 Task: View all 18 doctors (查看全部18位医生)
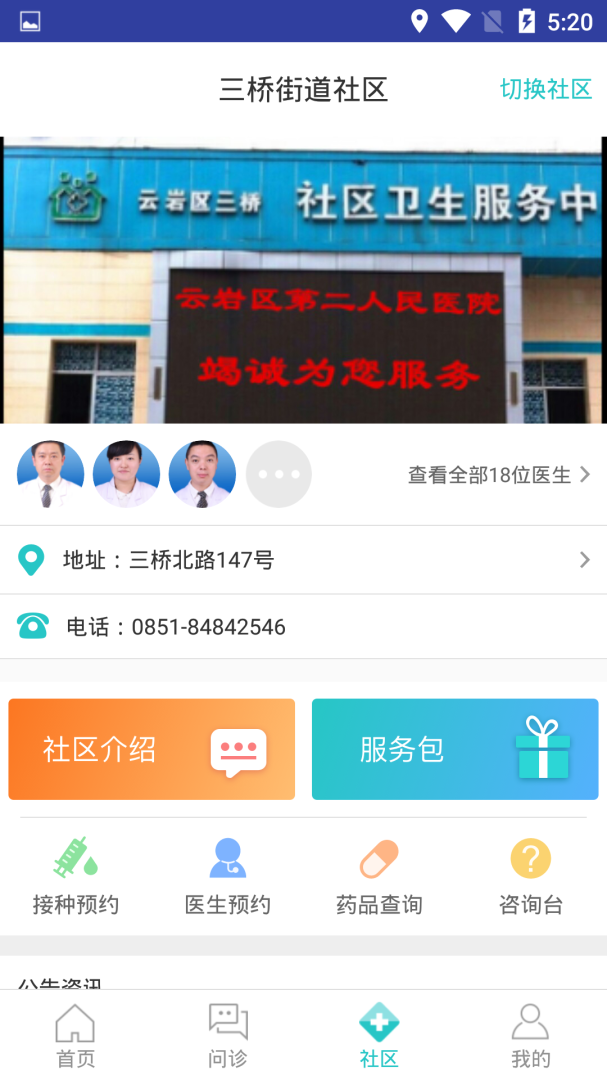[x=498, y=475]
